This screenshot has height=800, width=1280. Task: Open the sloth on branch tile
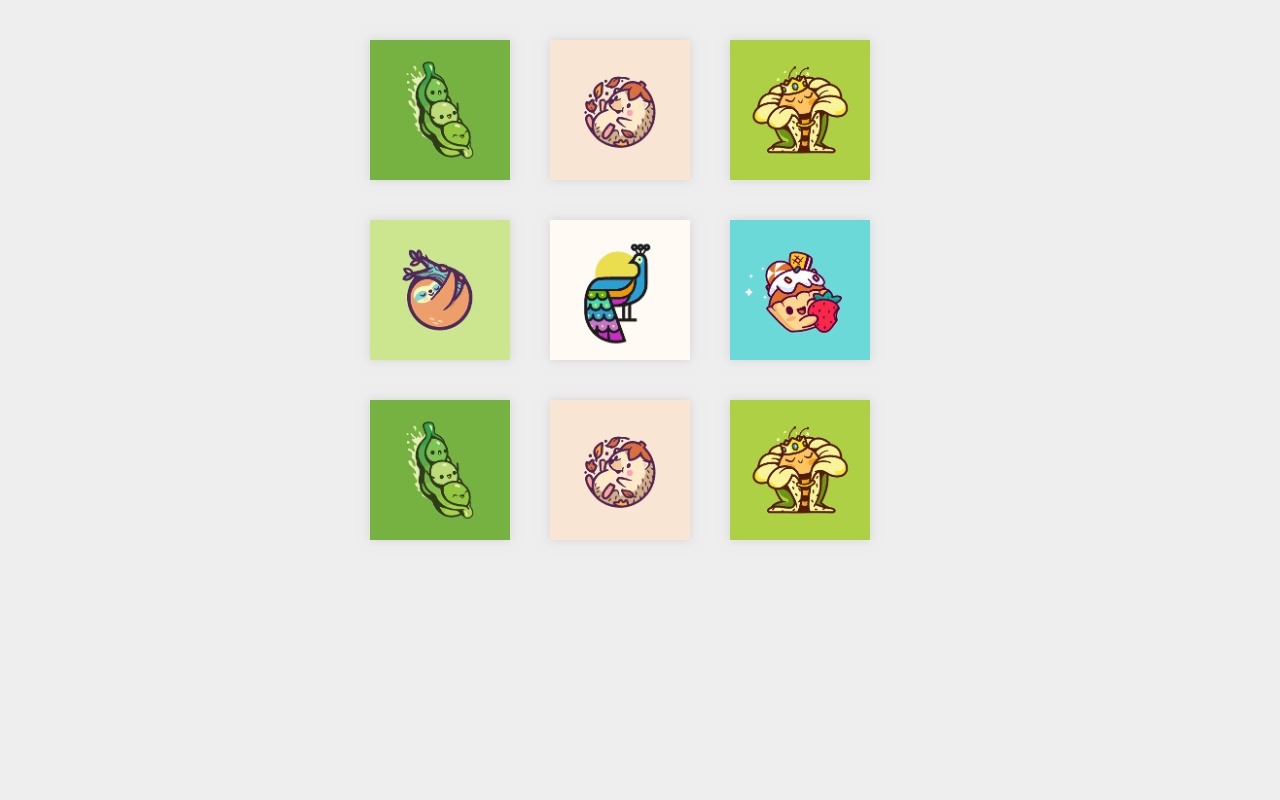[440, 290]
